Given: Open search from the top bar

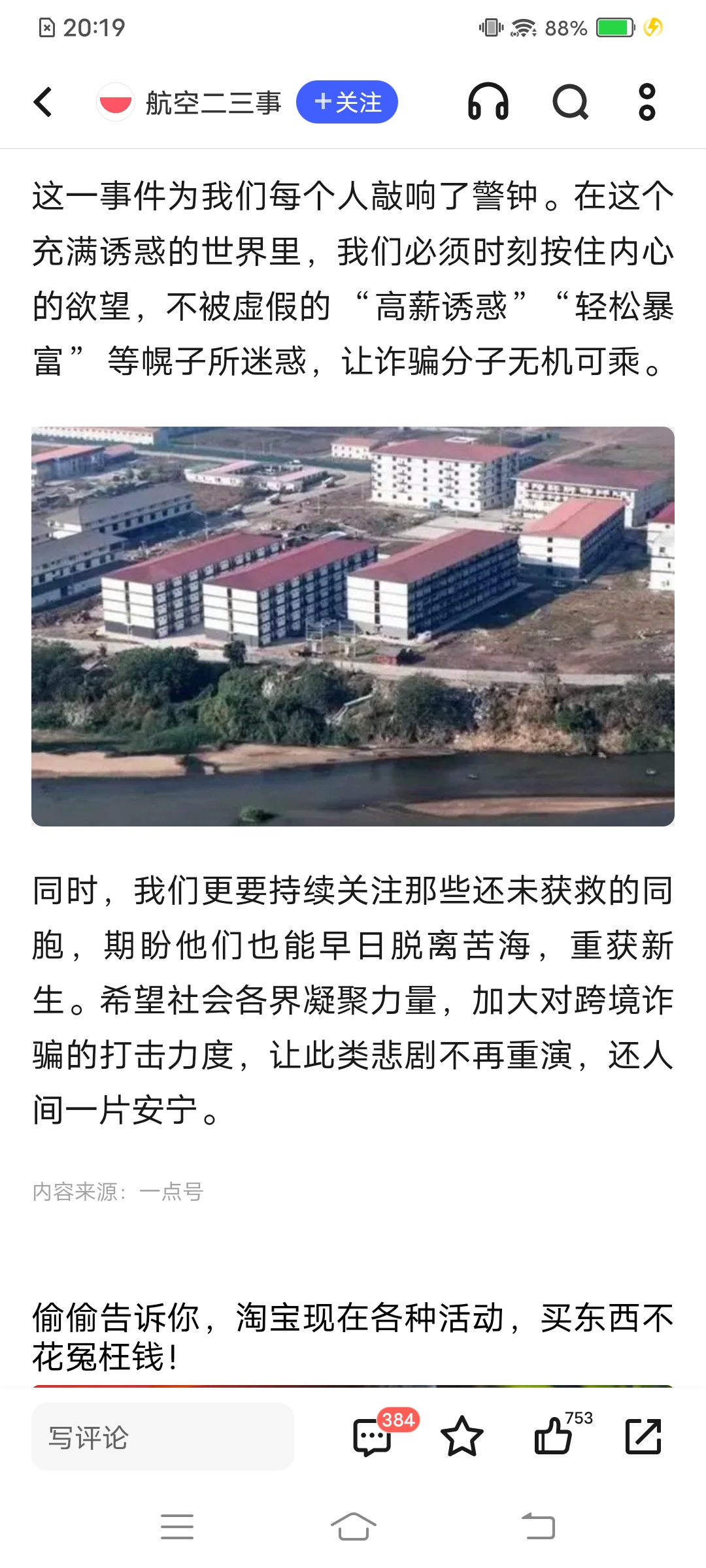Looking at the screenshot, I should (x=570, y=103).
